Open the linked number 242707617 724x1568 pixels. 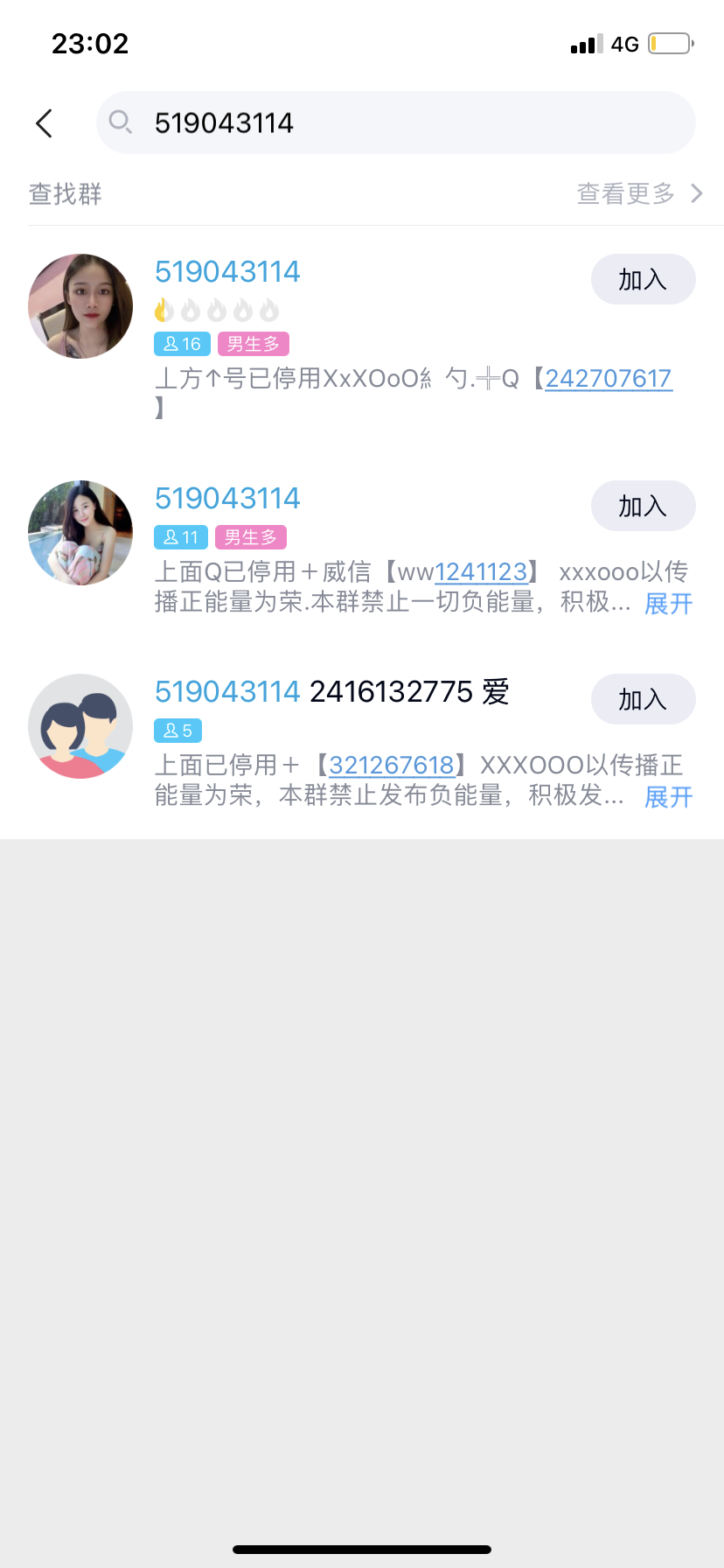[609, 379]
